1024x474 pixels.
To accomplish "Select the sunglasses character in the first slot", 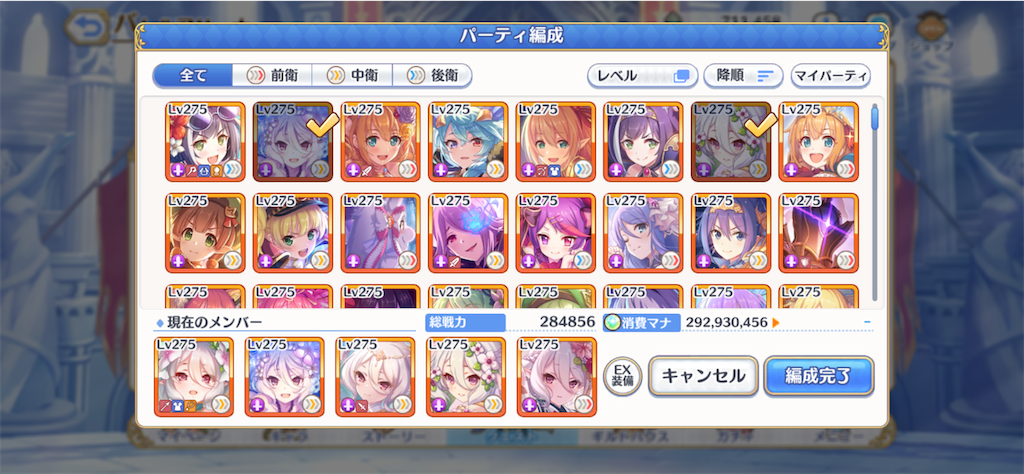I will click(x=205, y=141).
